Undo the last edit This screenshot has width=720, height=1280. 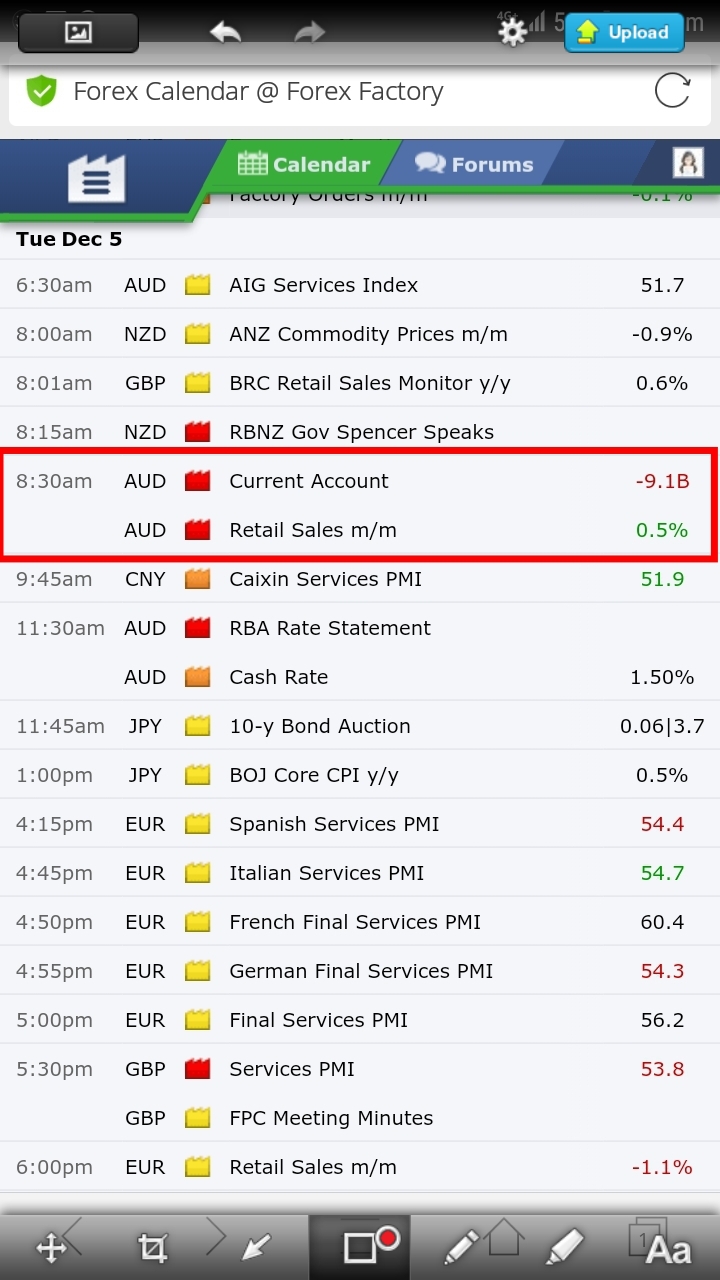point(225,32)
